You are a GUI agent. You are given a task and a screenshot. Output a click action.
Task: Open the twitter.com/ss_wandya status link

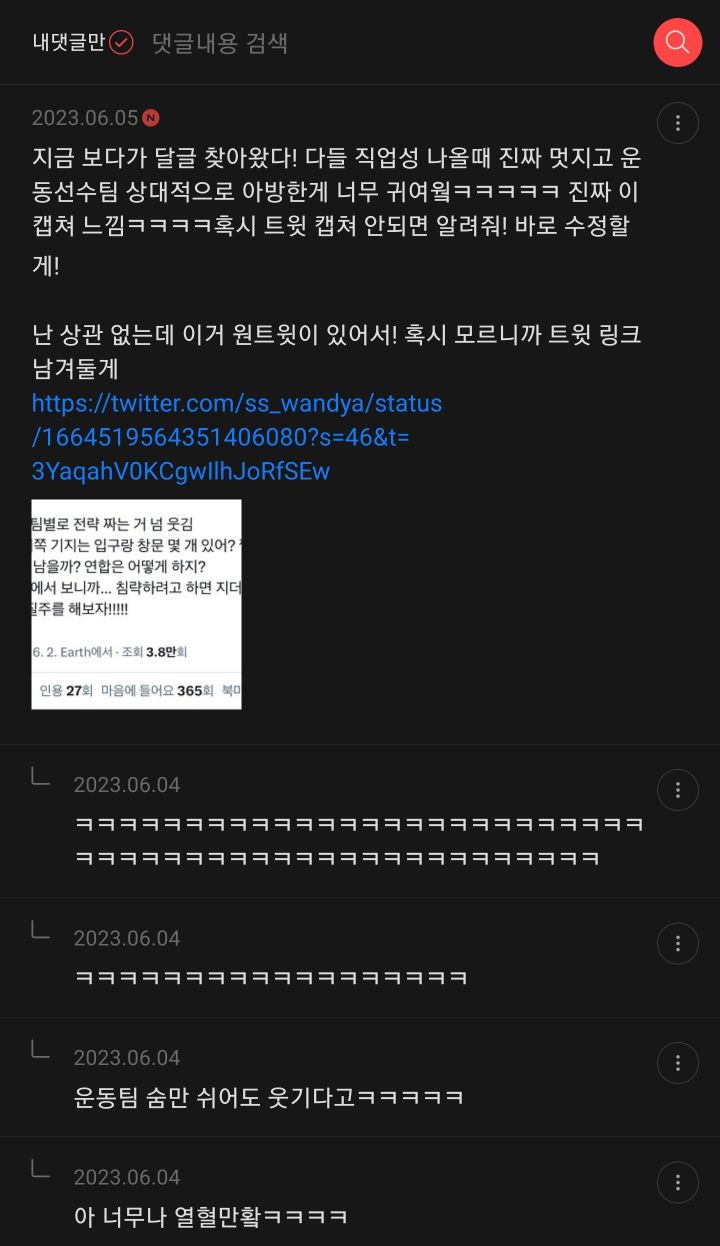(237, 437)
